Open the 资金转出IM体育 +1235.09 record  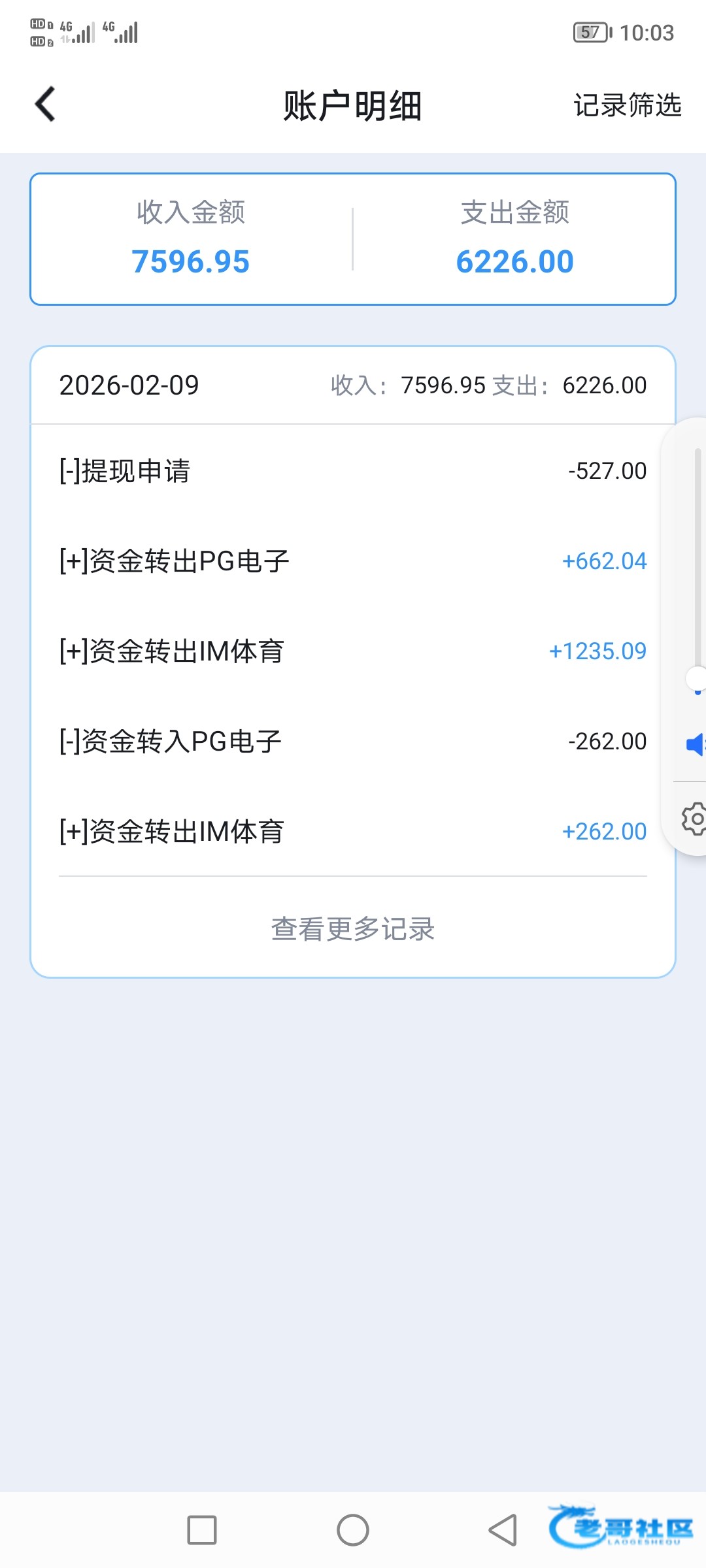click(x=353, y=651)
